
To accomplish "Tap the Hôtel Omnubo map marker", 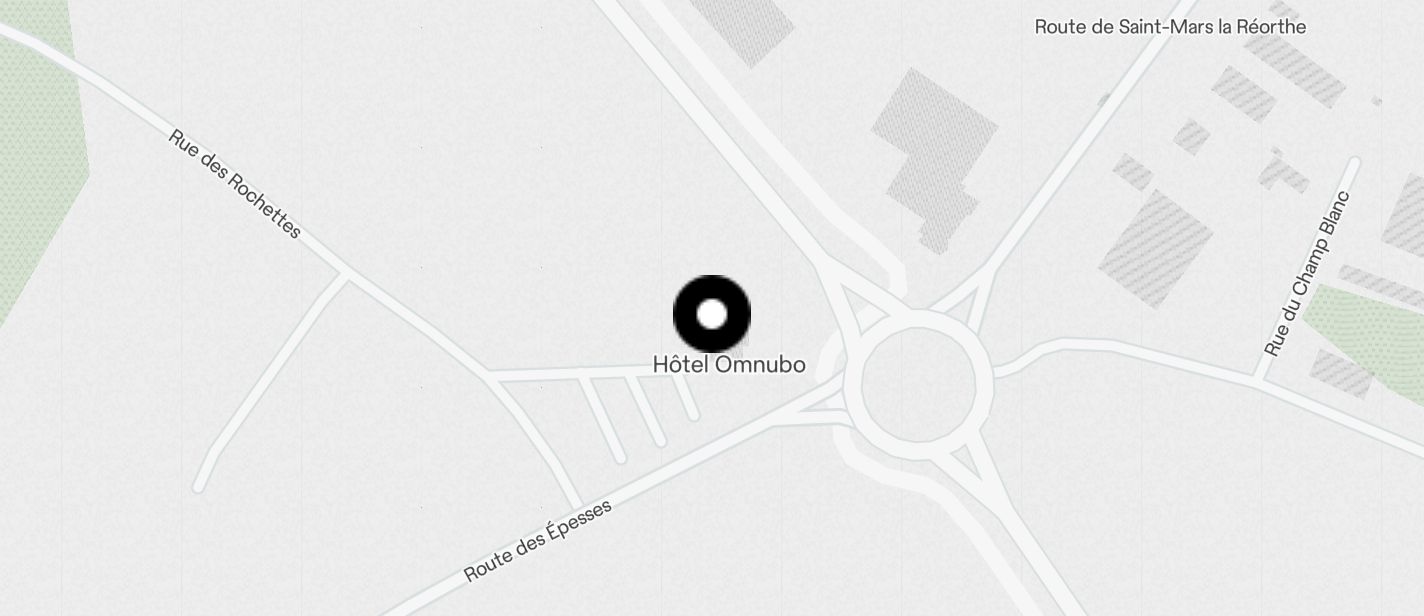I will pyautogui.click(x=711, y=314).
